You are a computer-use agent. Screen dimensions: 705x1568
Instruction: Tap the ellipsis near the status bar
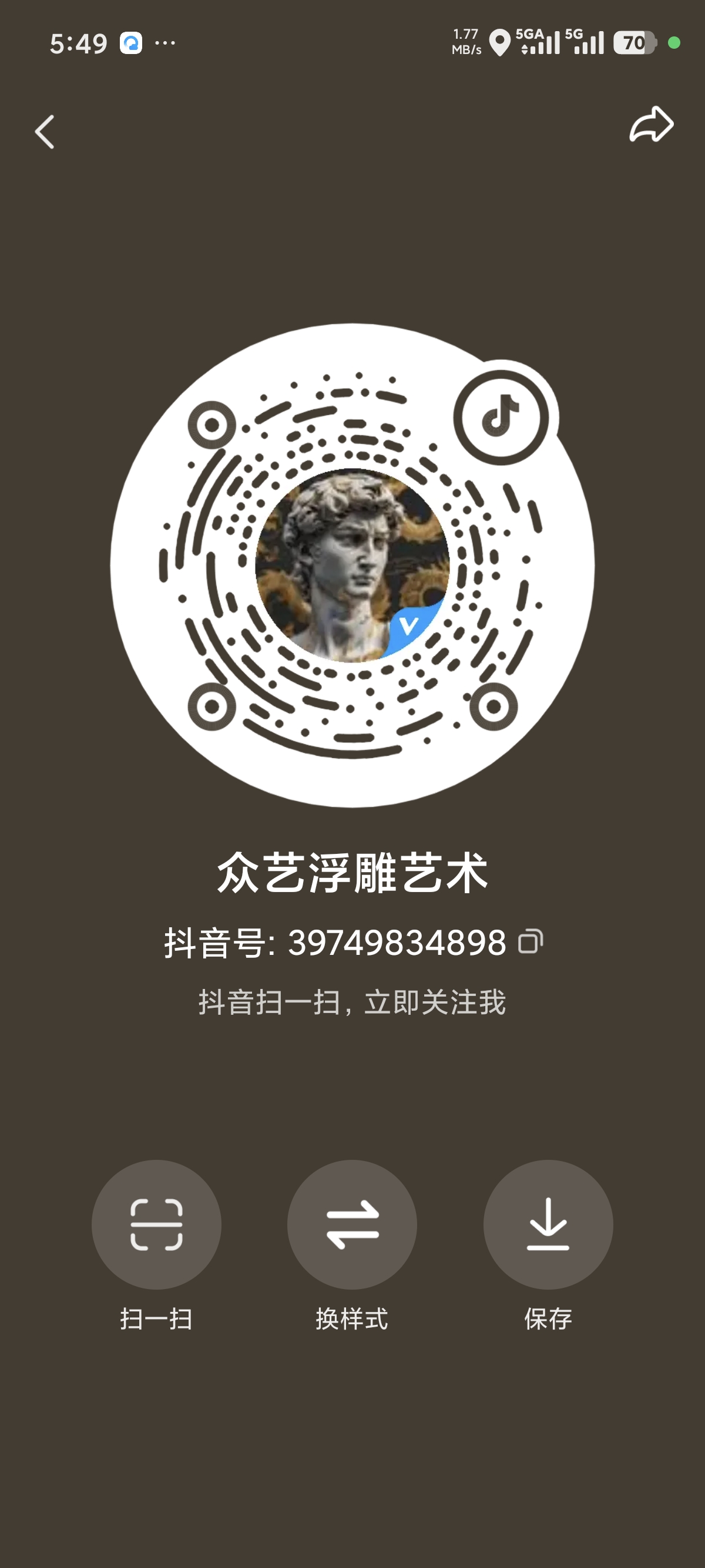(x=166, y=44)
